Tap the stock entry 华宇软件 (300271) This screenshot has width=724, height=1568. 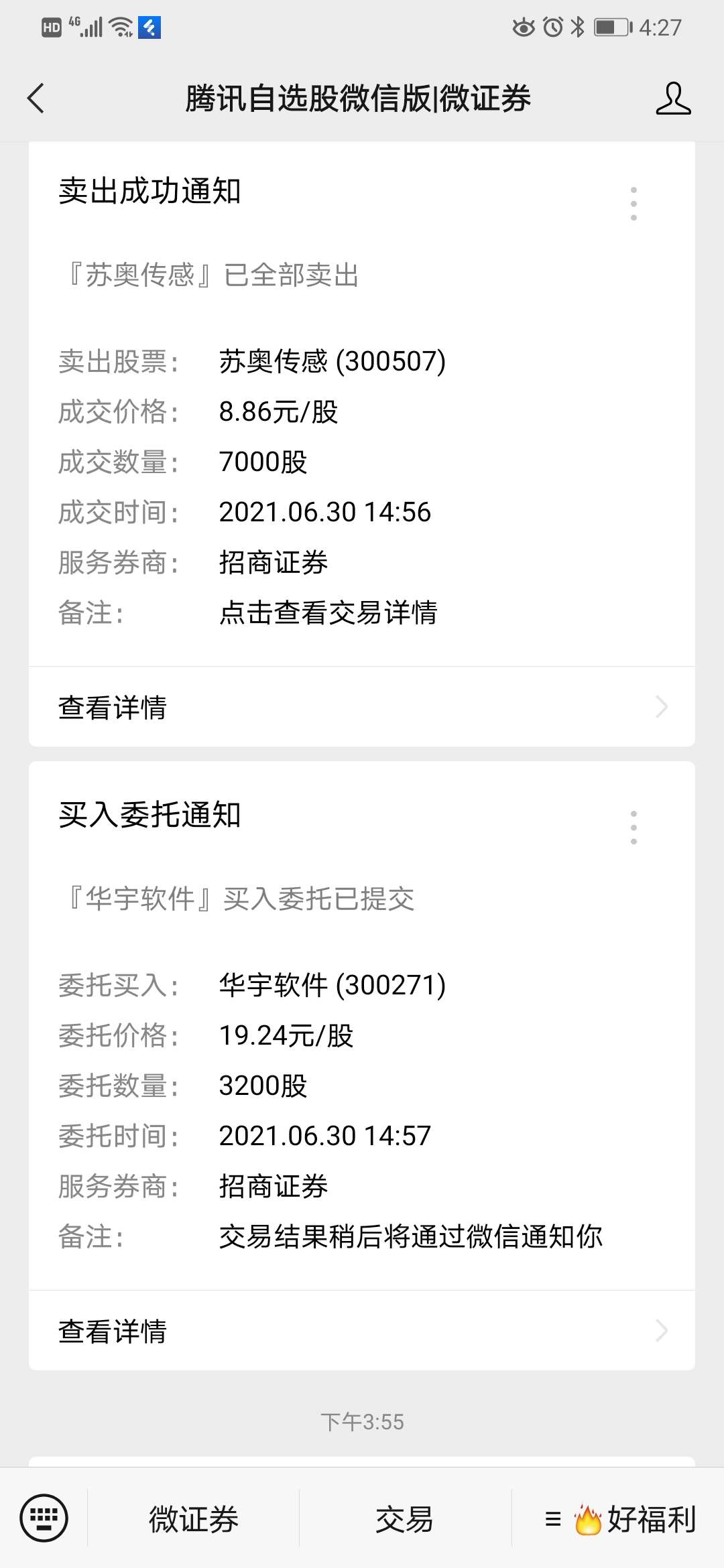pos(333,985)
